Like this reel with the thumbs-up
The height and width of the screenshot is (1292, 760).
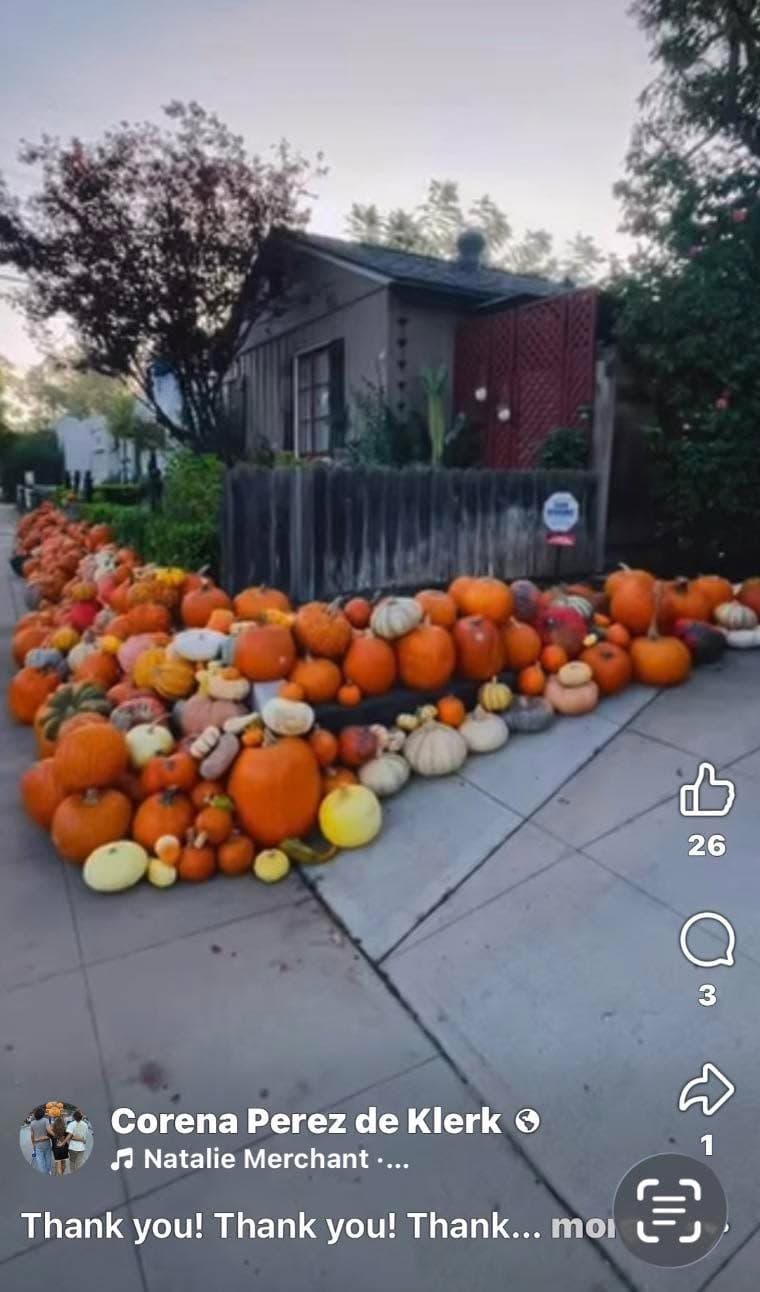707,791
